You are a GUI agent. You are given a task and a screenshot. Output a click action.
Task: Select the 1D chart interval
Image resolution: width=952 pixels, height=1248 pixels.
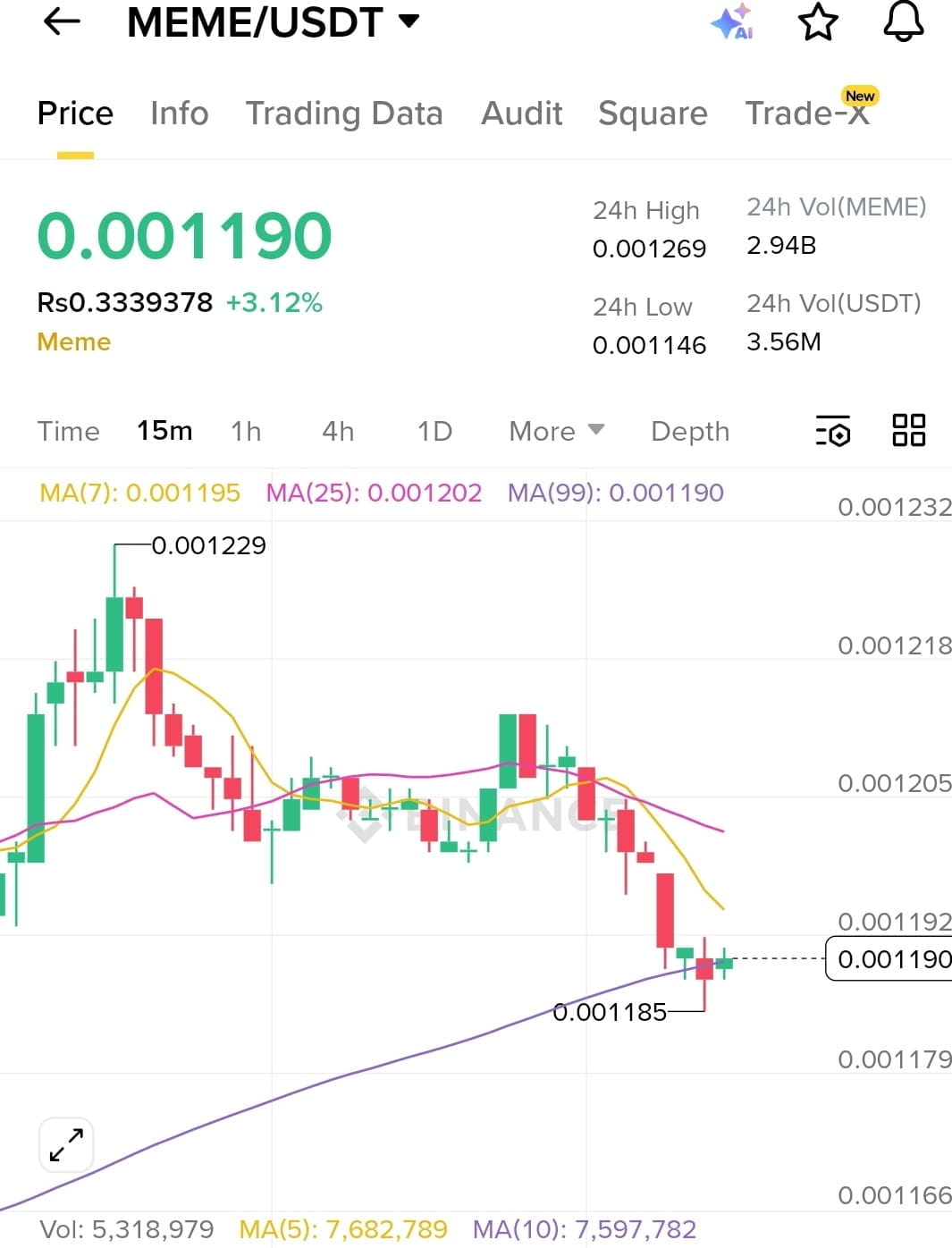point(434,431)
